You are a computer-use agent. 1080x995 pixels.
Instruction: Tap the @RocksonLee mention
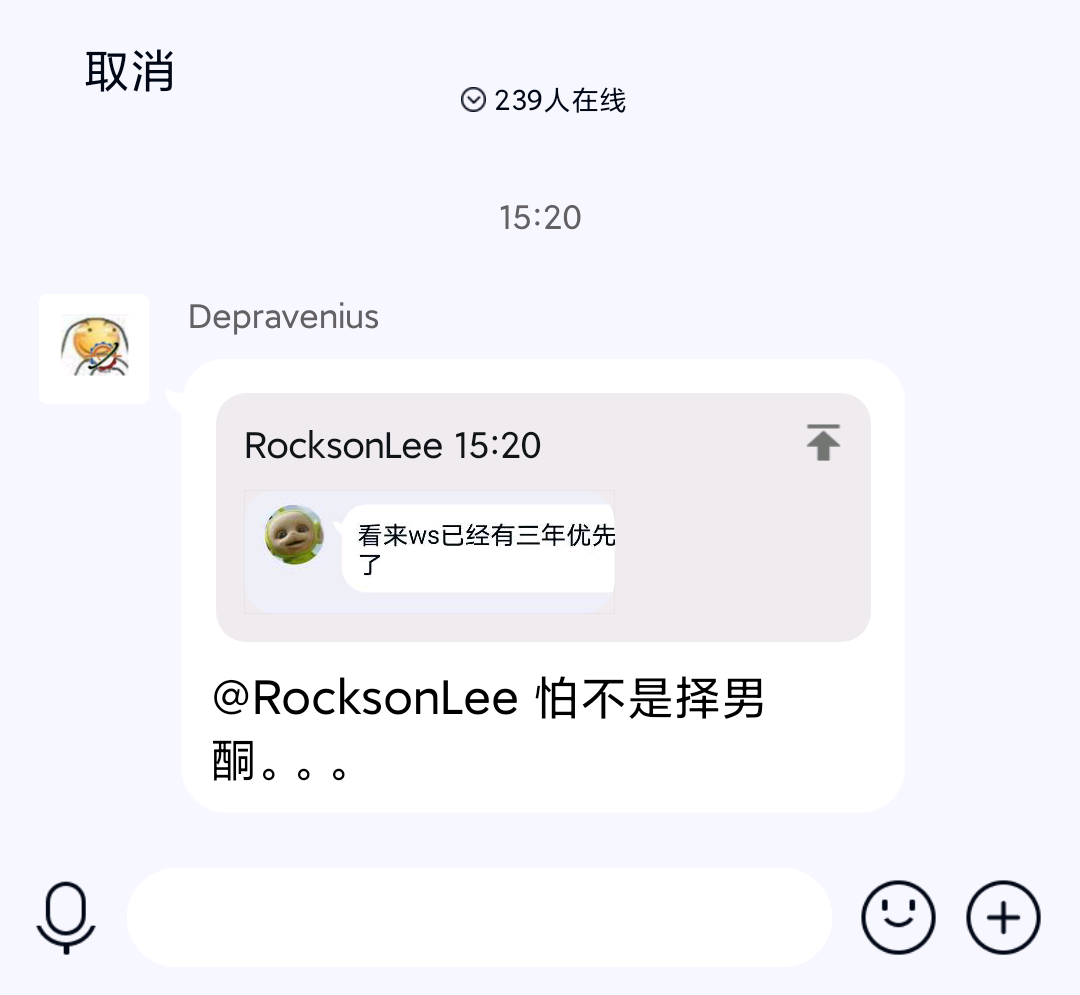(x=365, y=698)
